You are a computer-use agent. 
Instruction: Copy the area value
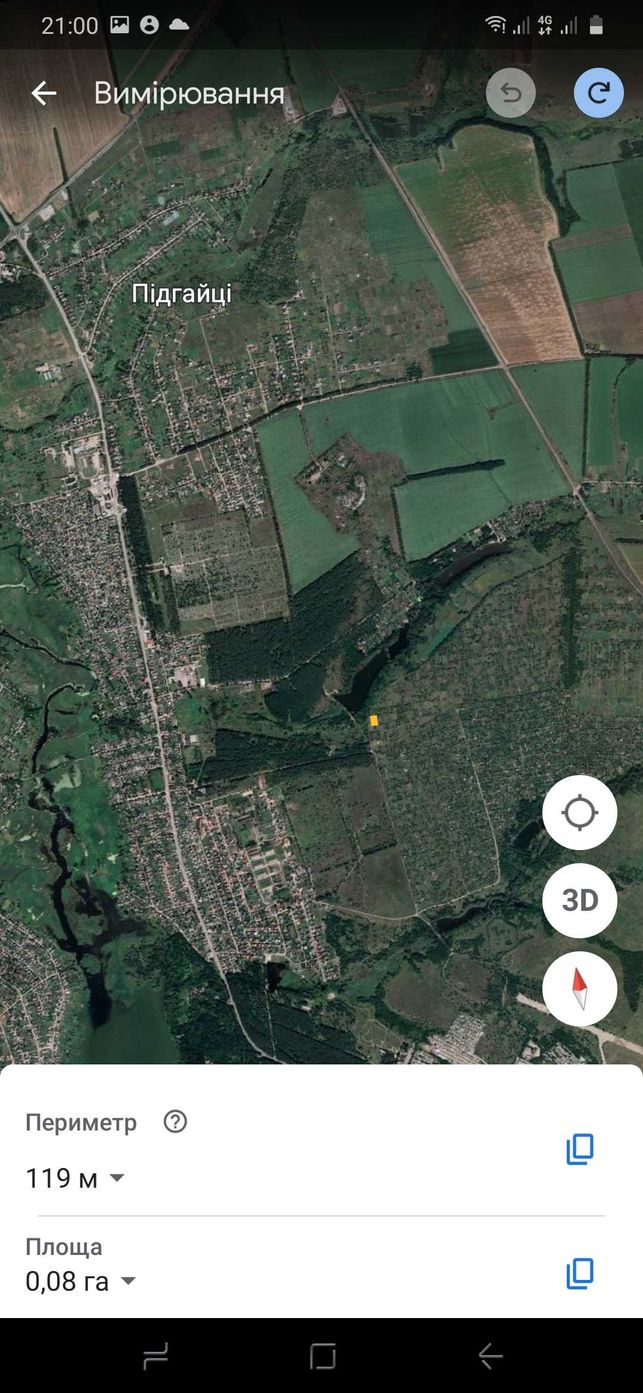pos(580,1273)
